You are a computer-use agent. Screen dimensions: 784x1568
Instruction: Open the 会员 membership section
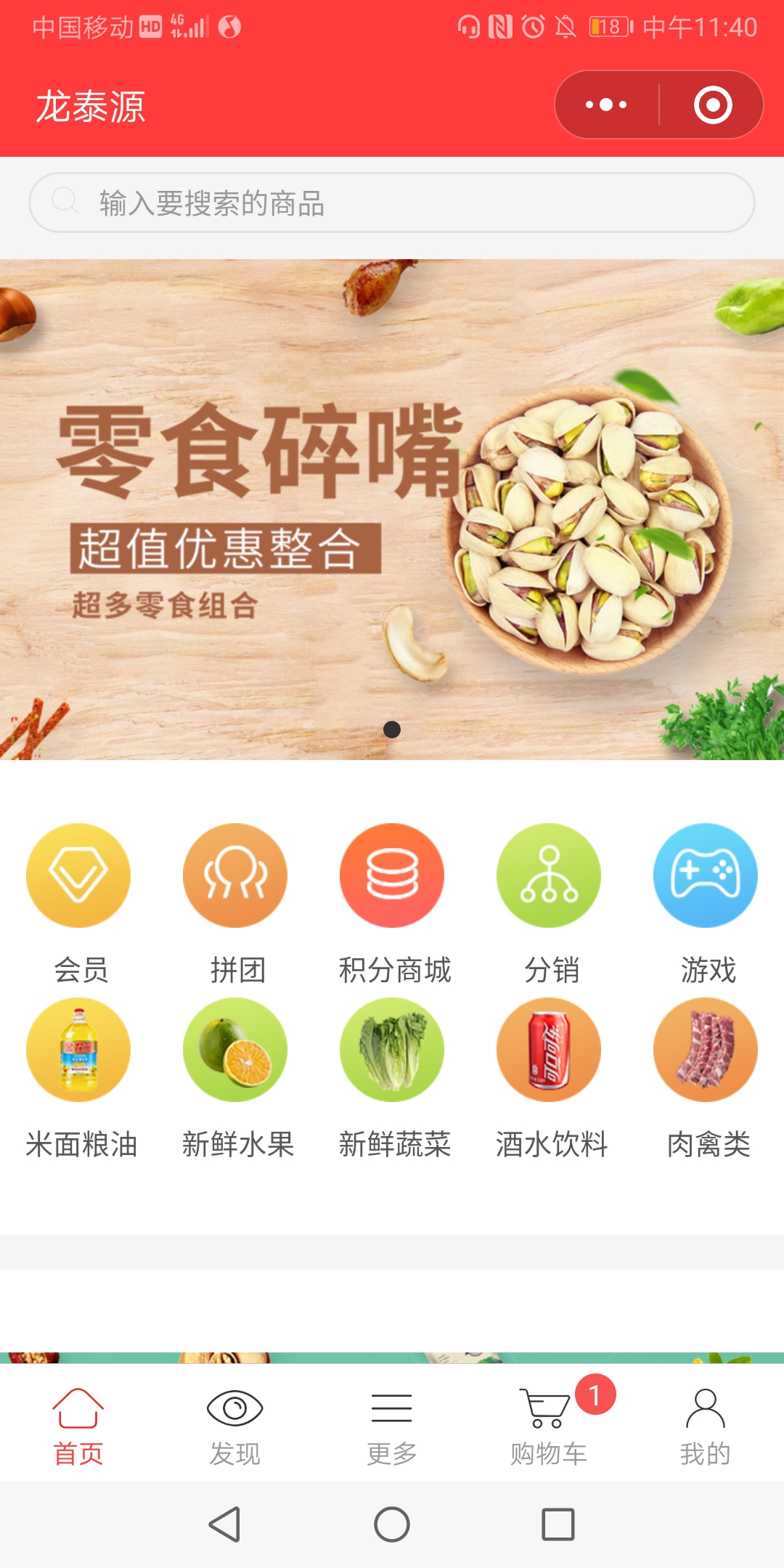coord(78,876)
